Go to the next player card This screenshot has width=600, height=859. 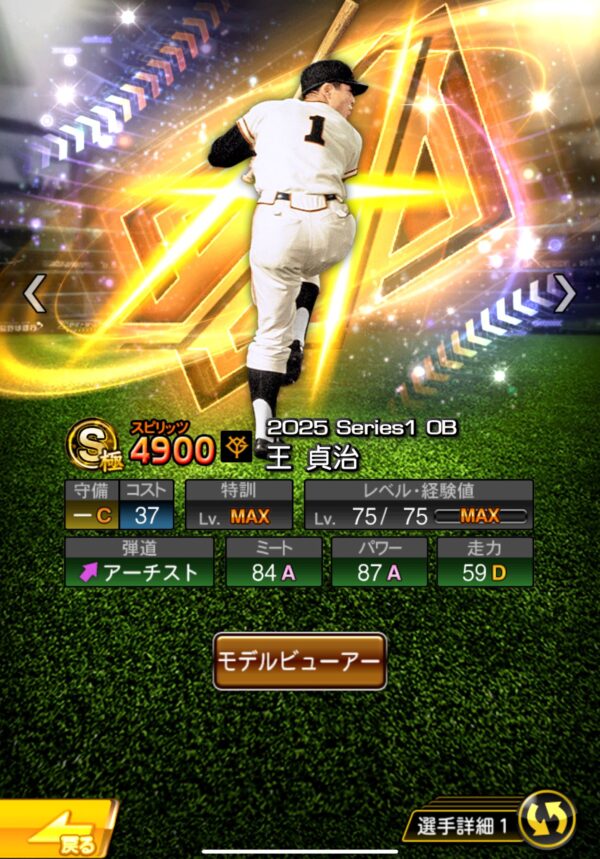[565, 293]
